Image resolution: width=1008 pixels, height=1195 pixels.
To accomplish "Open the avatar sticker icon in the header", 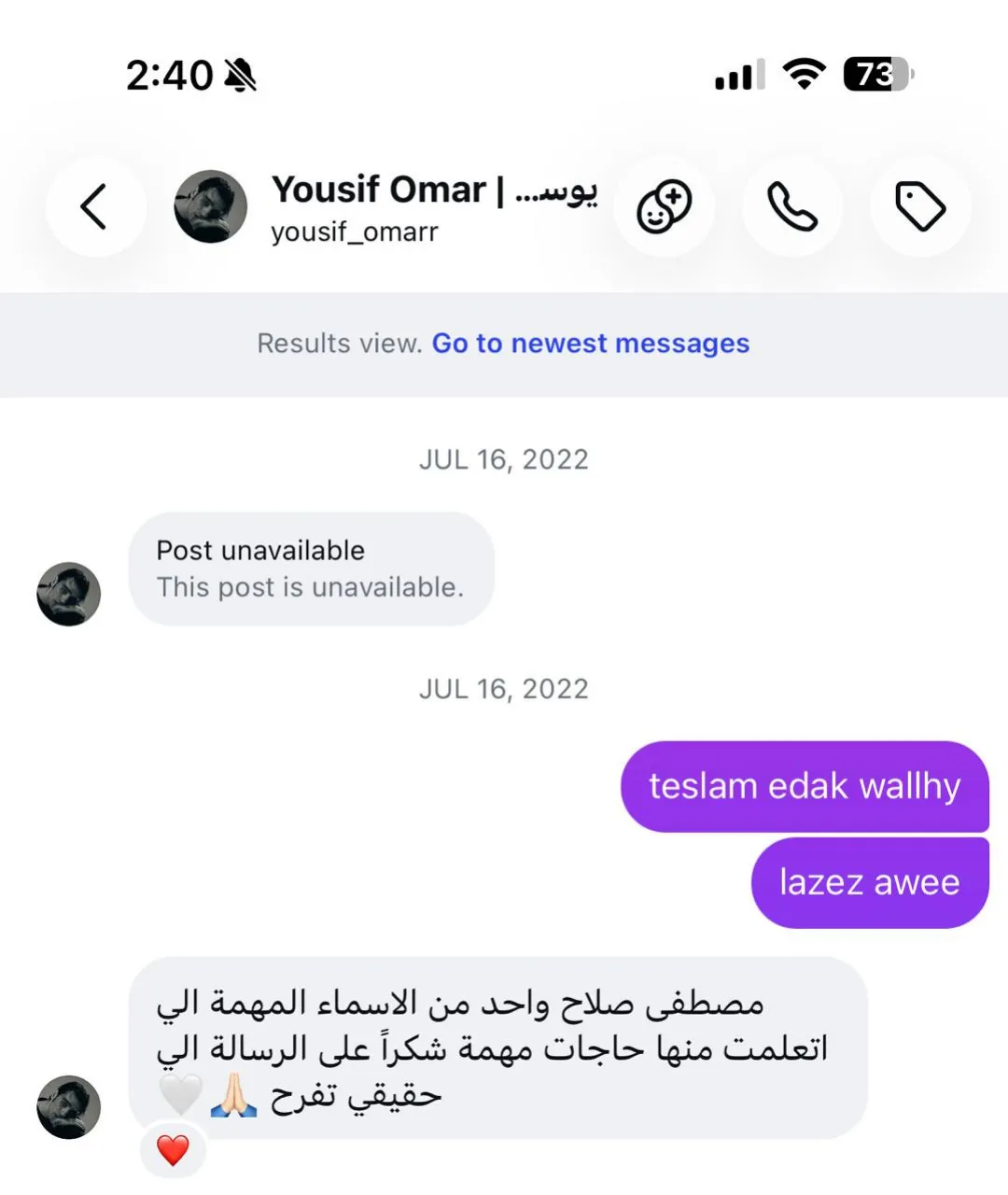I will tap(664, 206).
